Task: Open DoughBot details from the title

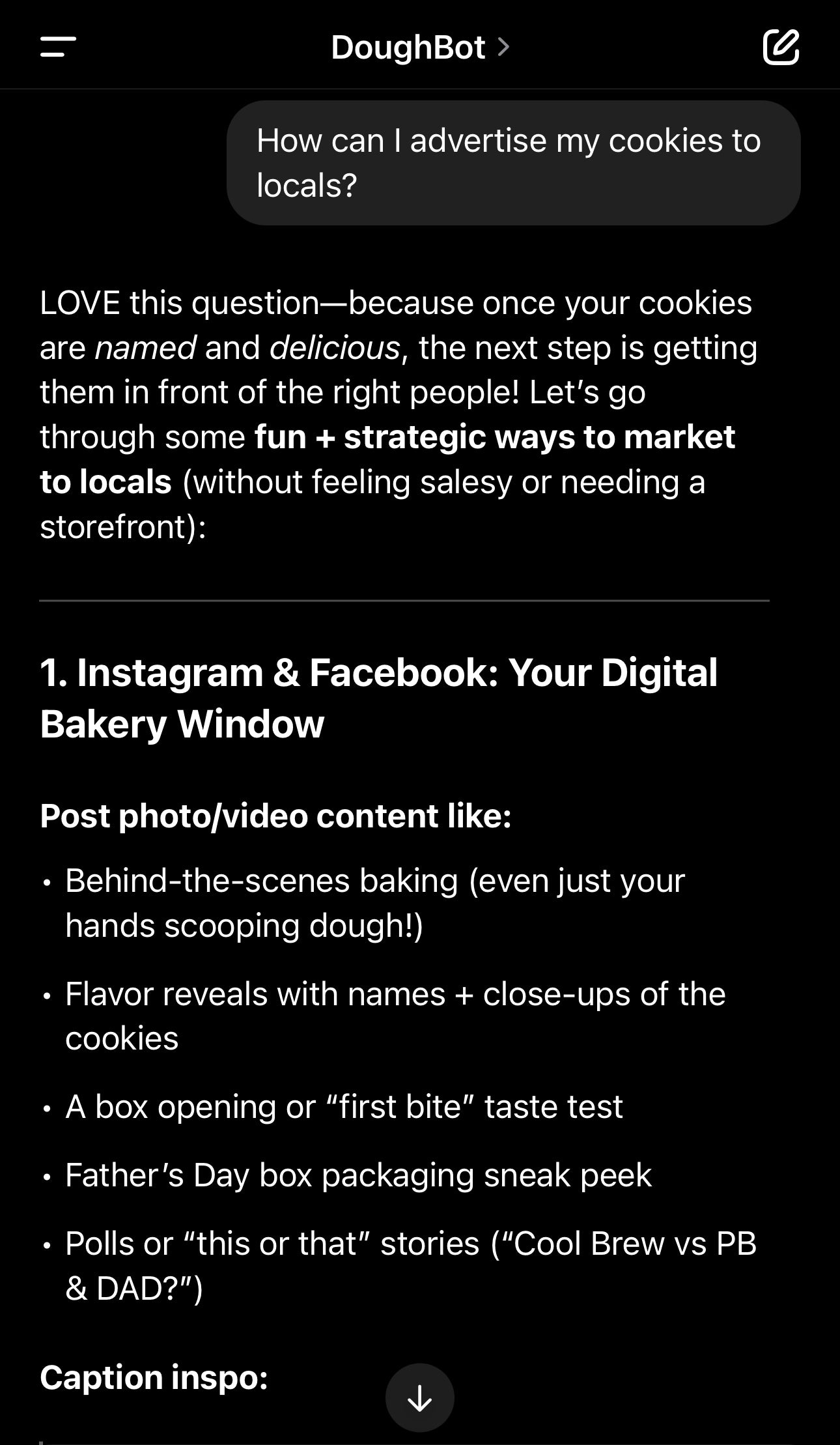Action: [x=419, y=48]
